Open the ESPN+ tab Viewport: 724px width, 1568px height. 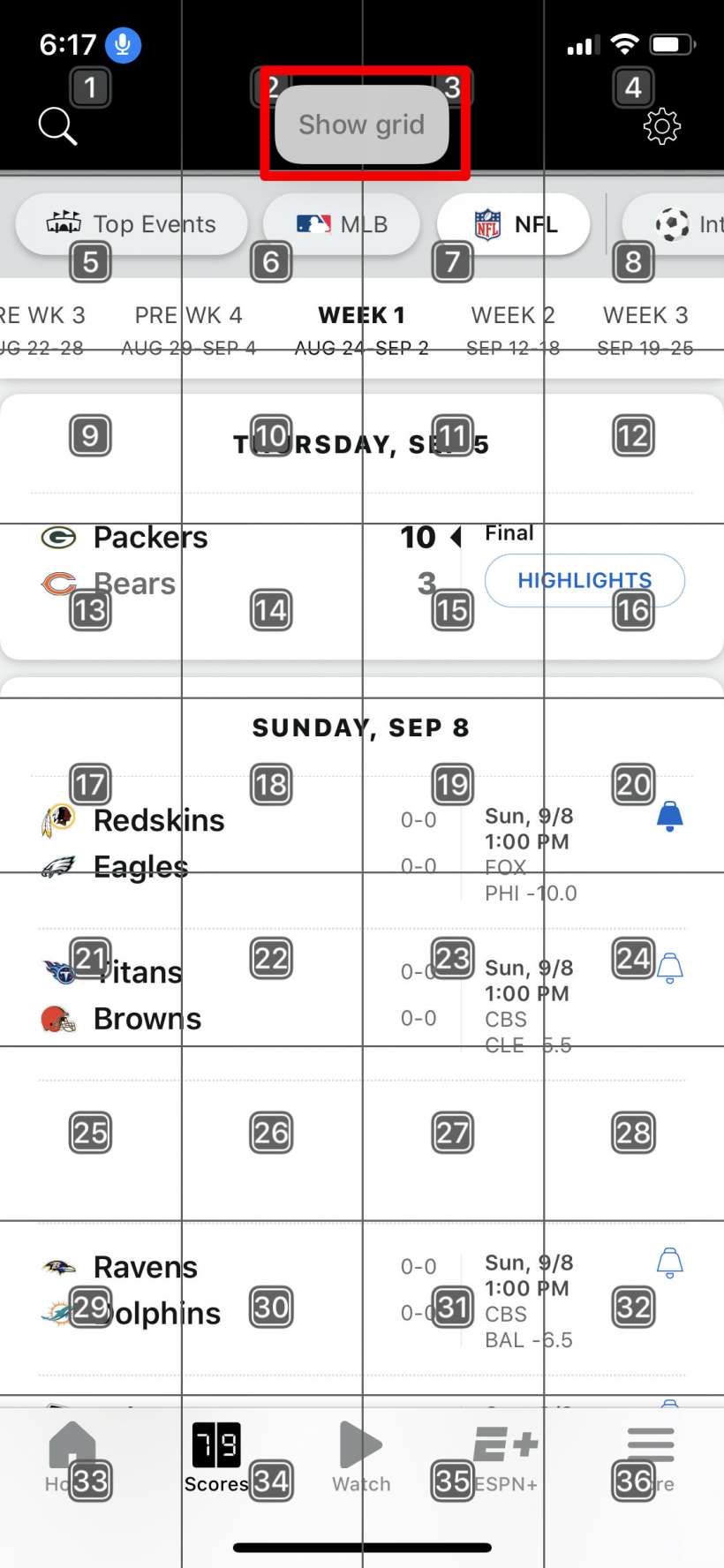tap(506, 1457)
